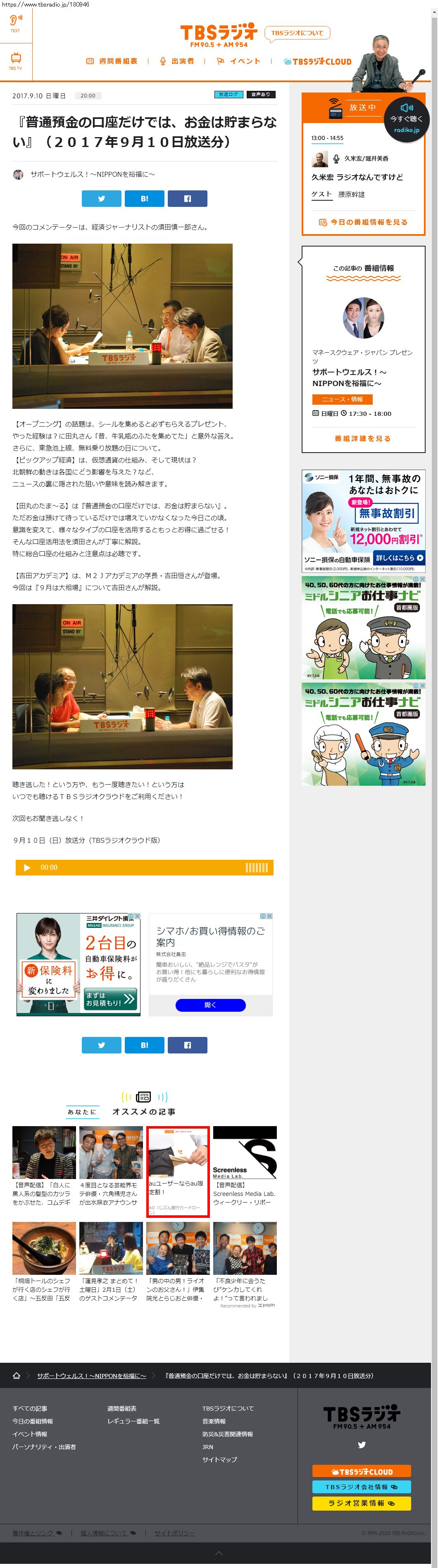Screen dimensions: 438x1568
Task: View 今日の番組情報を見る link
Action: coord(363,222)
